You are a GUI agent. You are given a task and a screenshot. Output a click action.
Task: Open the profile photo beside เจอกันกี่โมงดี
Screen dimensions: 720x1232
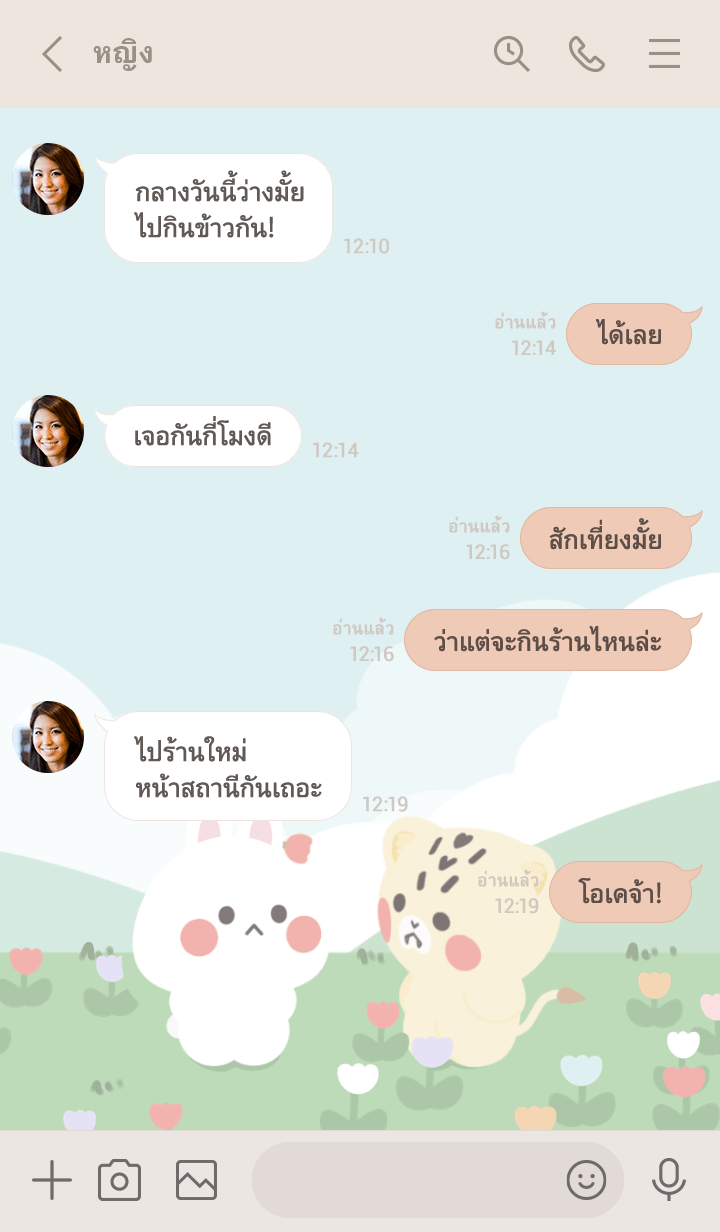[x=48, y=431]
